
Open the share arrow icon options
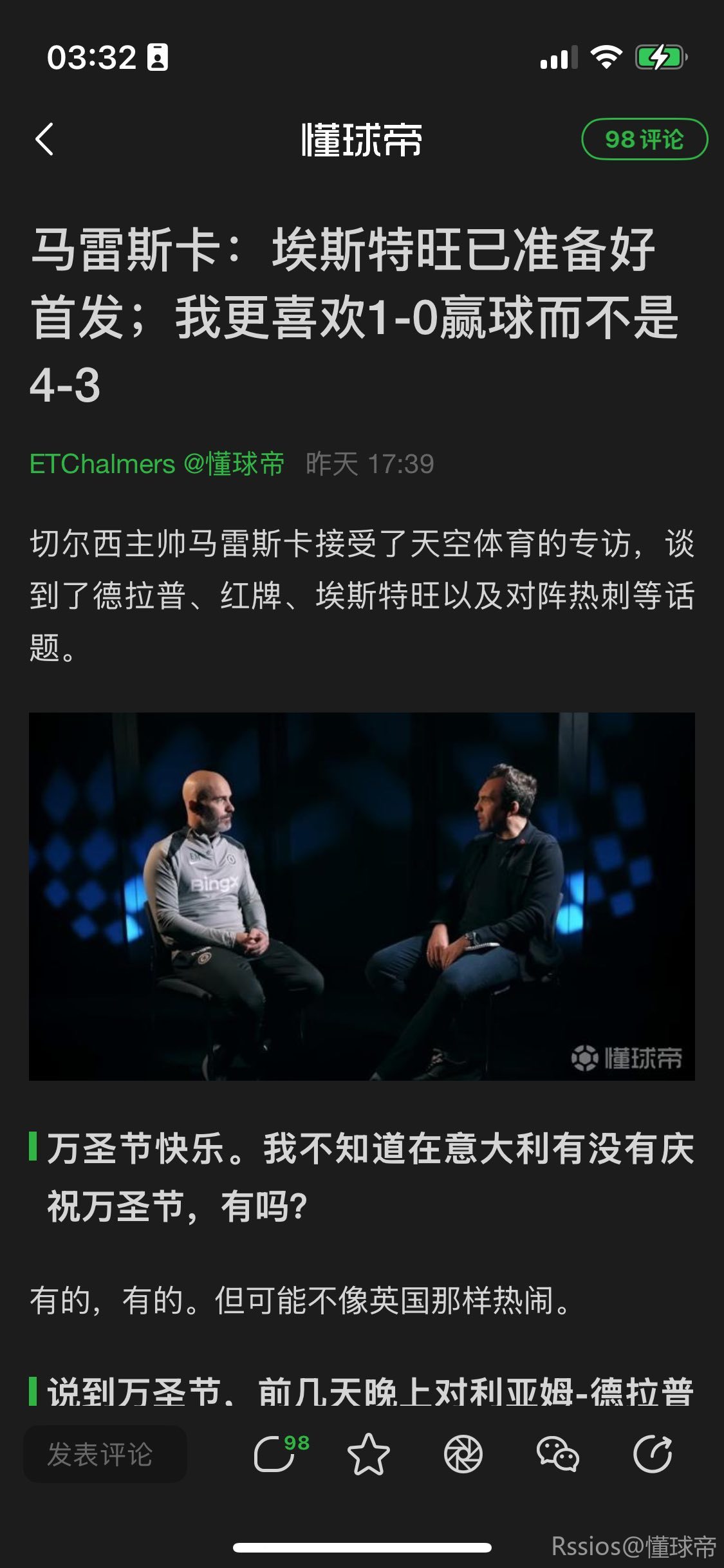pos(652,1454)
